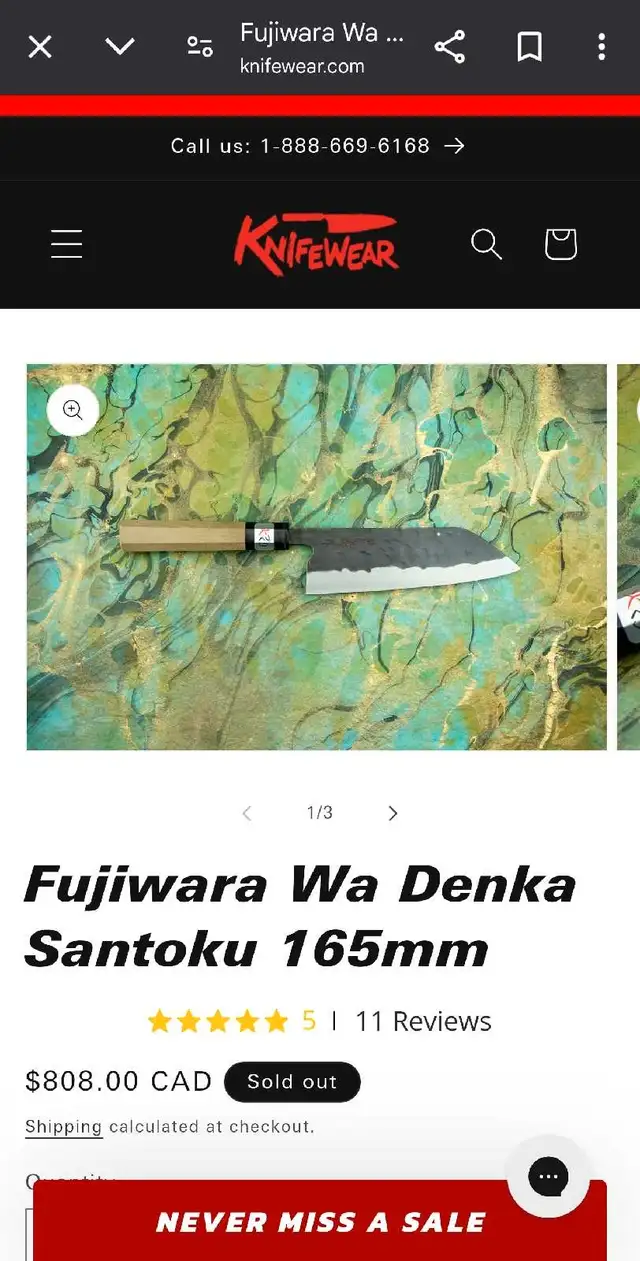Open site settings icon beside the URL
The image size is (640, 1261).
200,47
